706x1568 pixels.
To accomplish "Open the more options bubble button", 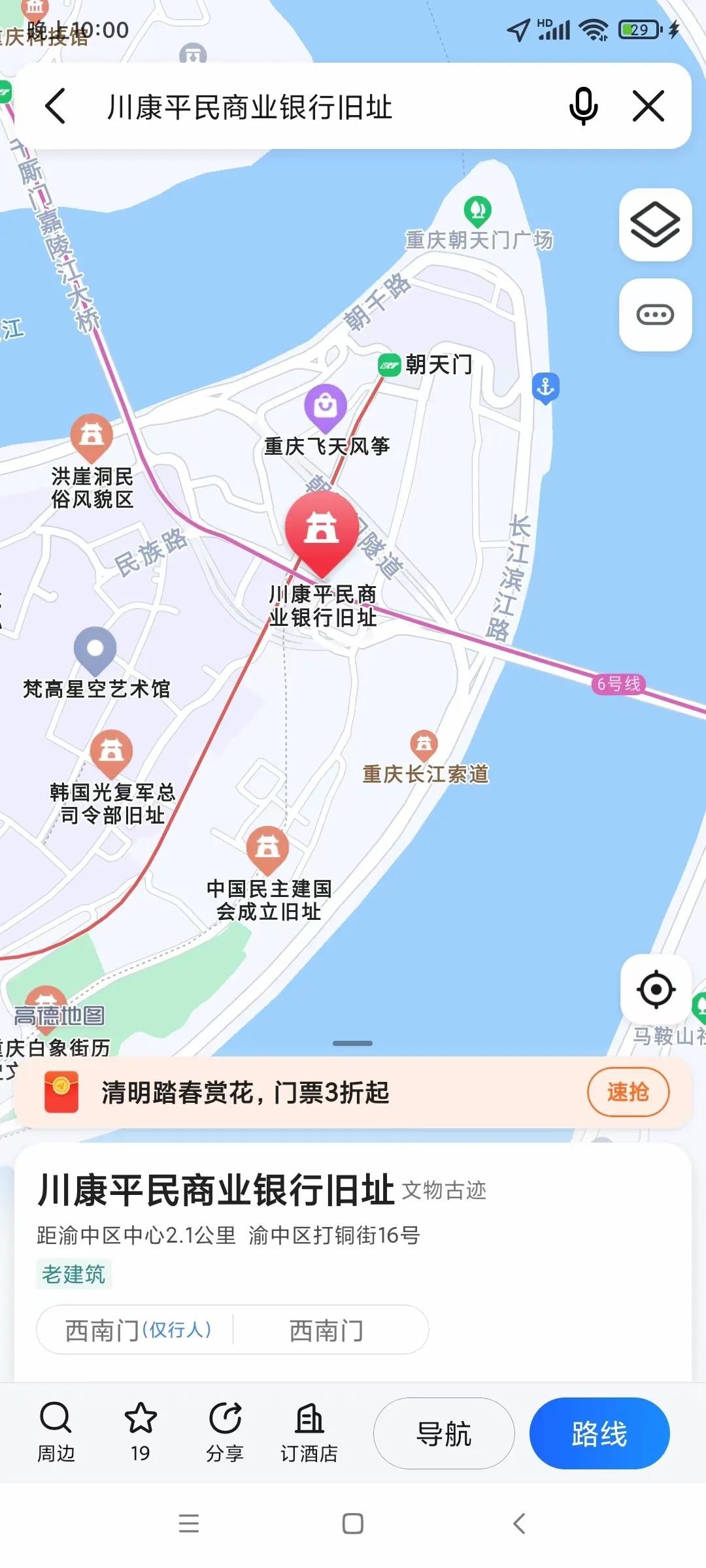I will [655, 315].
